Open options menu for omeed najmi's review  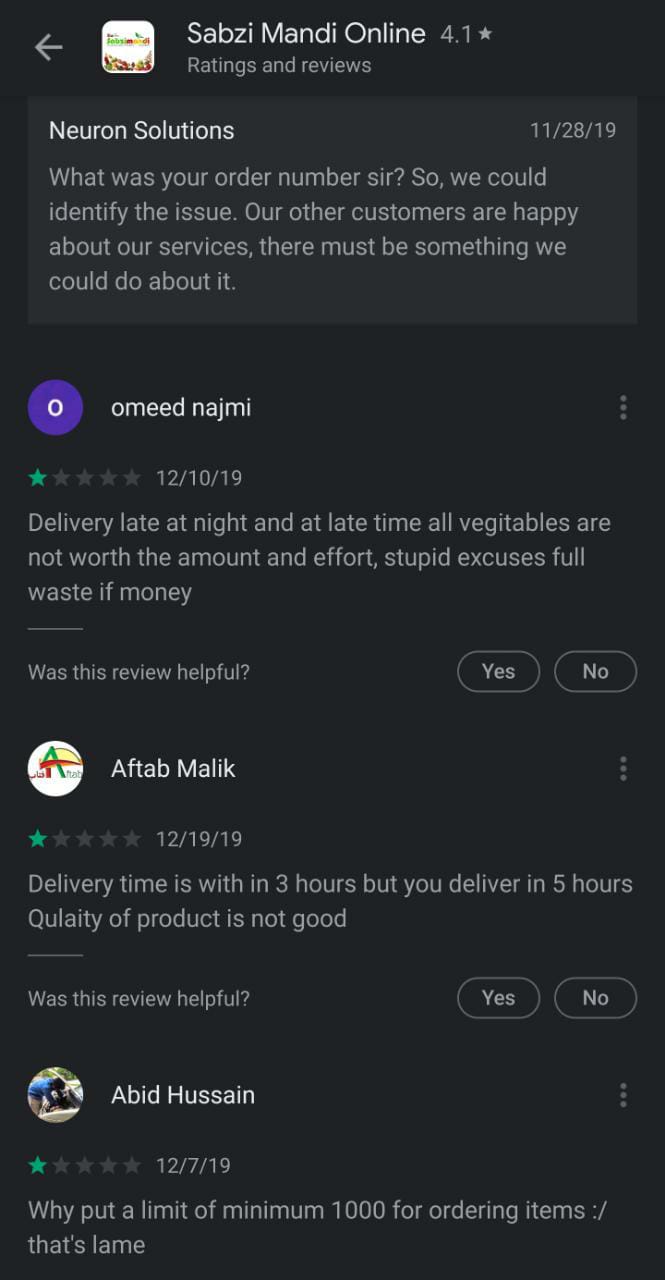click(623, 408)
